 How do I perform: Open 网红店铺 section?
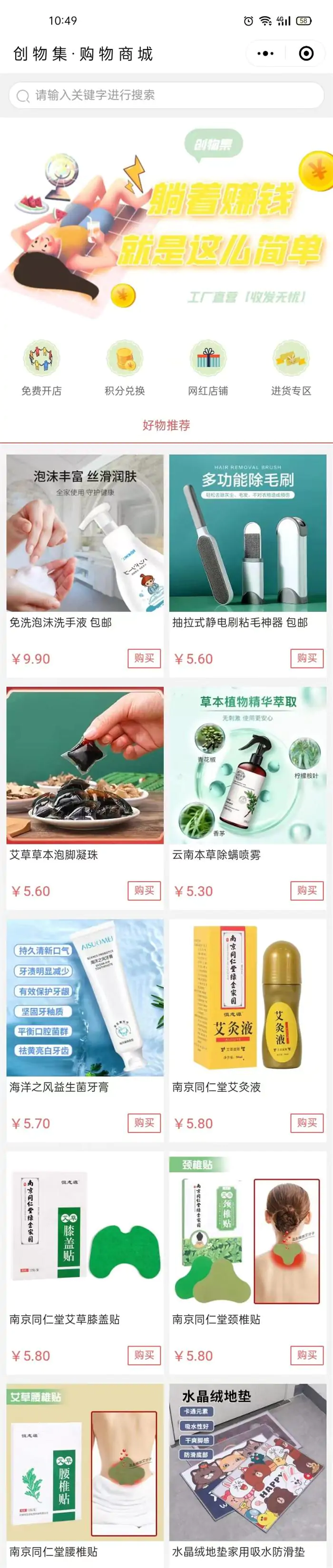pos(208,368)
